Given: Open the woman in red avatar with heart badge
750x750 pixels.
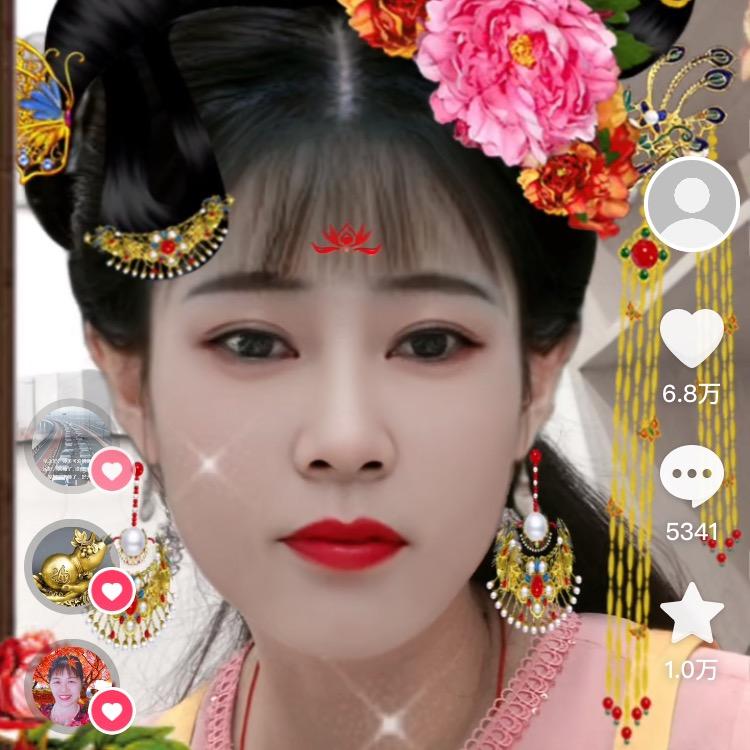Looking at the screenshot, I should point(68,685).
